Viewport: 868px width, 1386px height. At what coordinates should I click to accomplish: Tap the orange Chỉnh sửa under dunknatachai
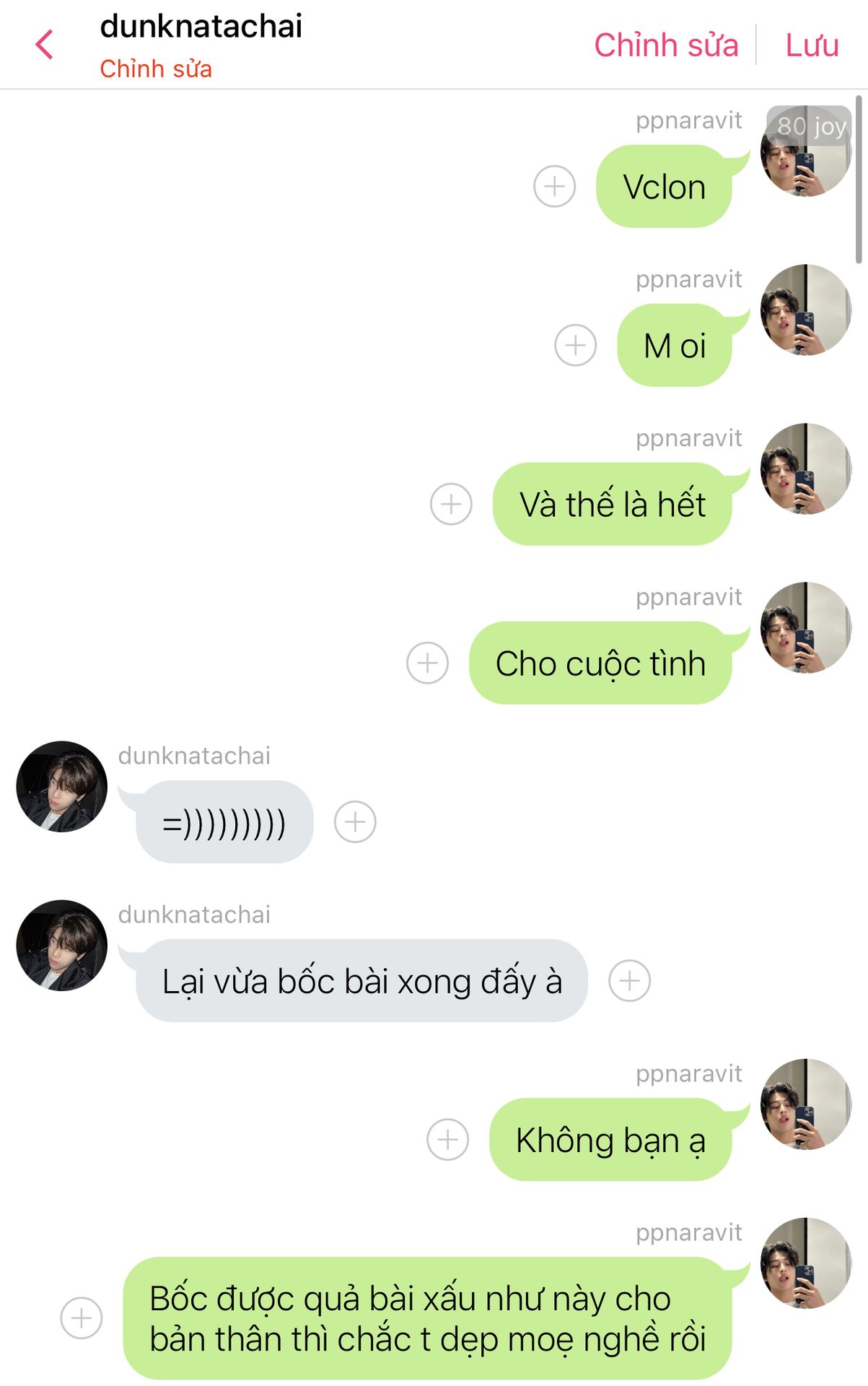point(156,69)
